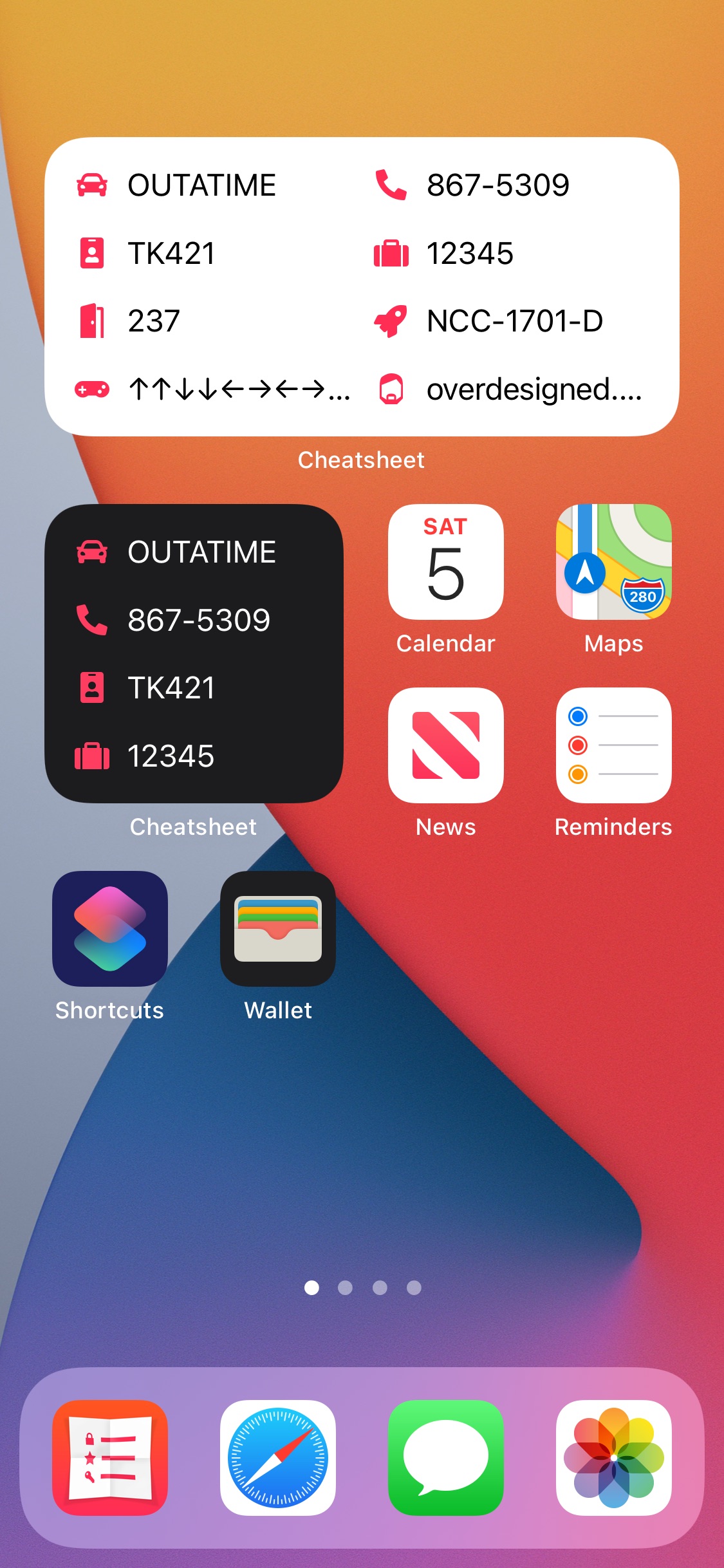The height and width of the screenshot is (1568, 724).
Task: Open the News app
Action: tap(446, 745)
